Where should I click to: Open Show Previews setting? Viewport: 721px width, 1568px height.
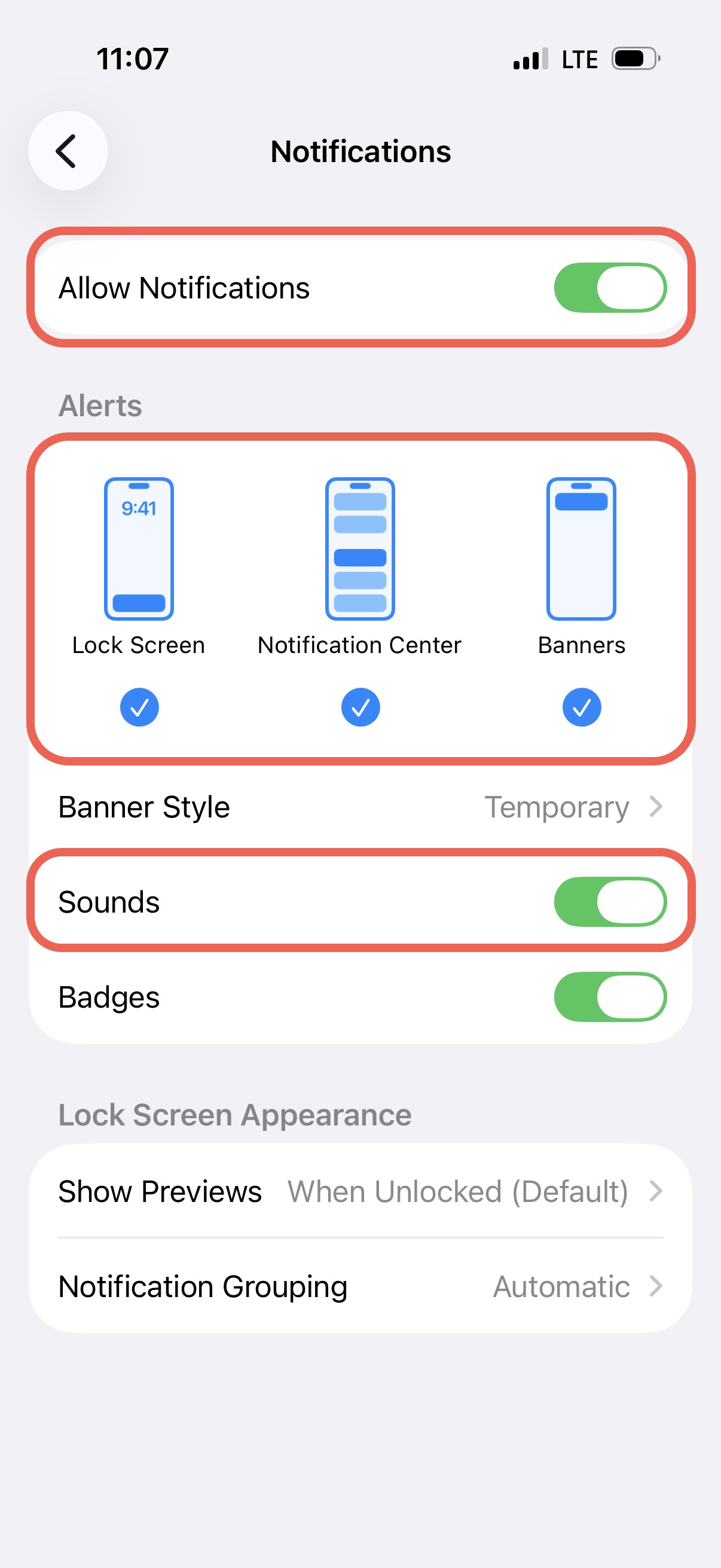click(x=360, y=1191)
